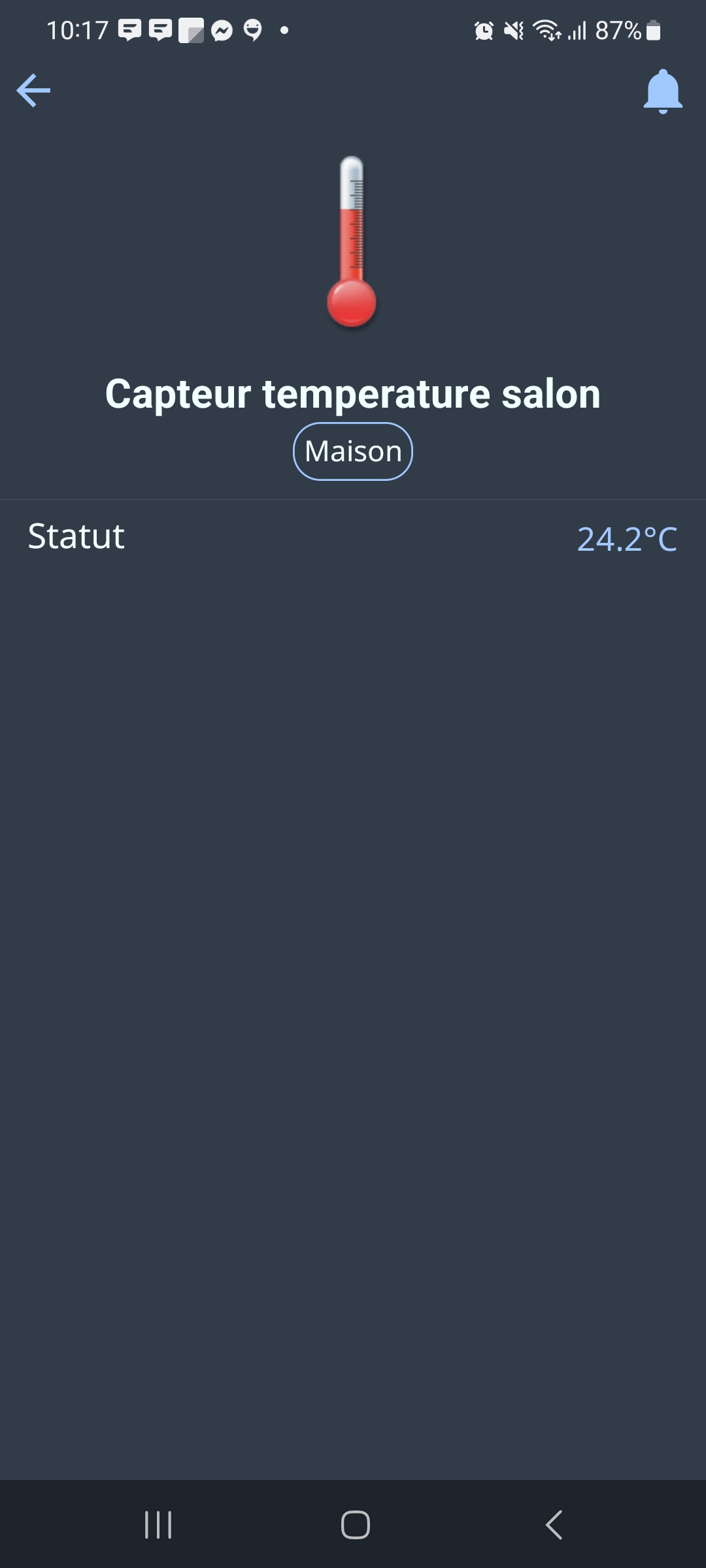Tap the Maison chip
This screenshot has width=706, height=1568.
pos(353,451)
